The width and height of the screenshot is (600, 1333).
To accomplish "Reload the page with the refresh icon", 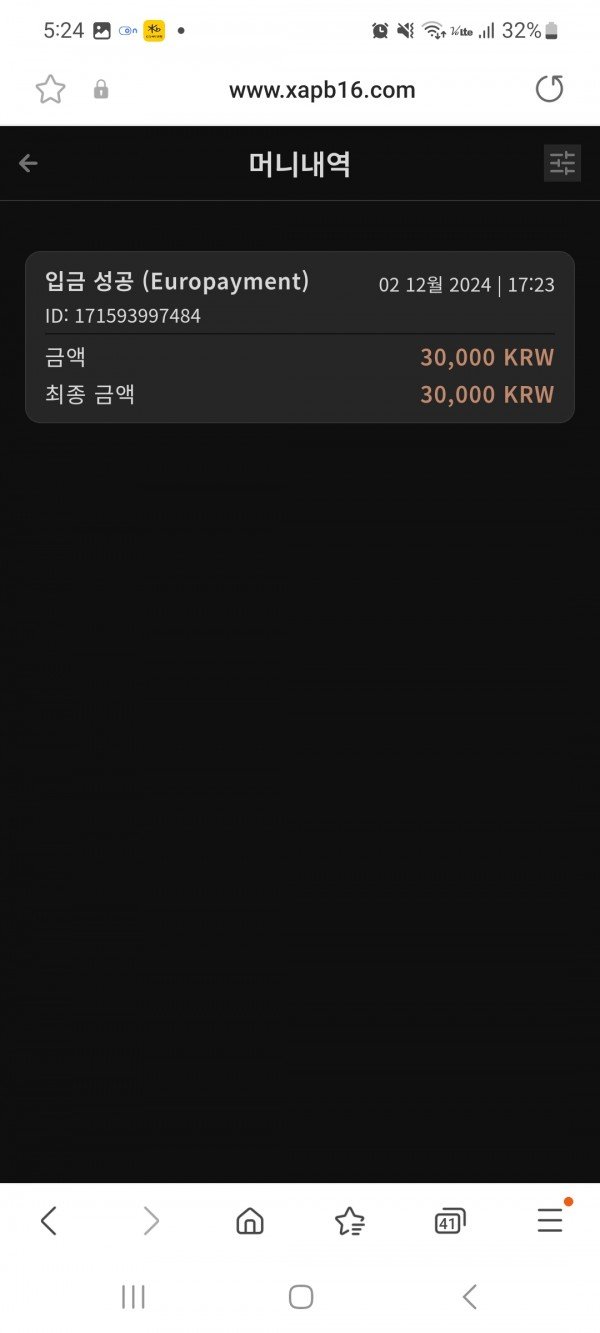I will click(549, 89).
